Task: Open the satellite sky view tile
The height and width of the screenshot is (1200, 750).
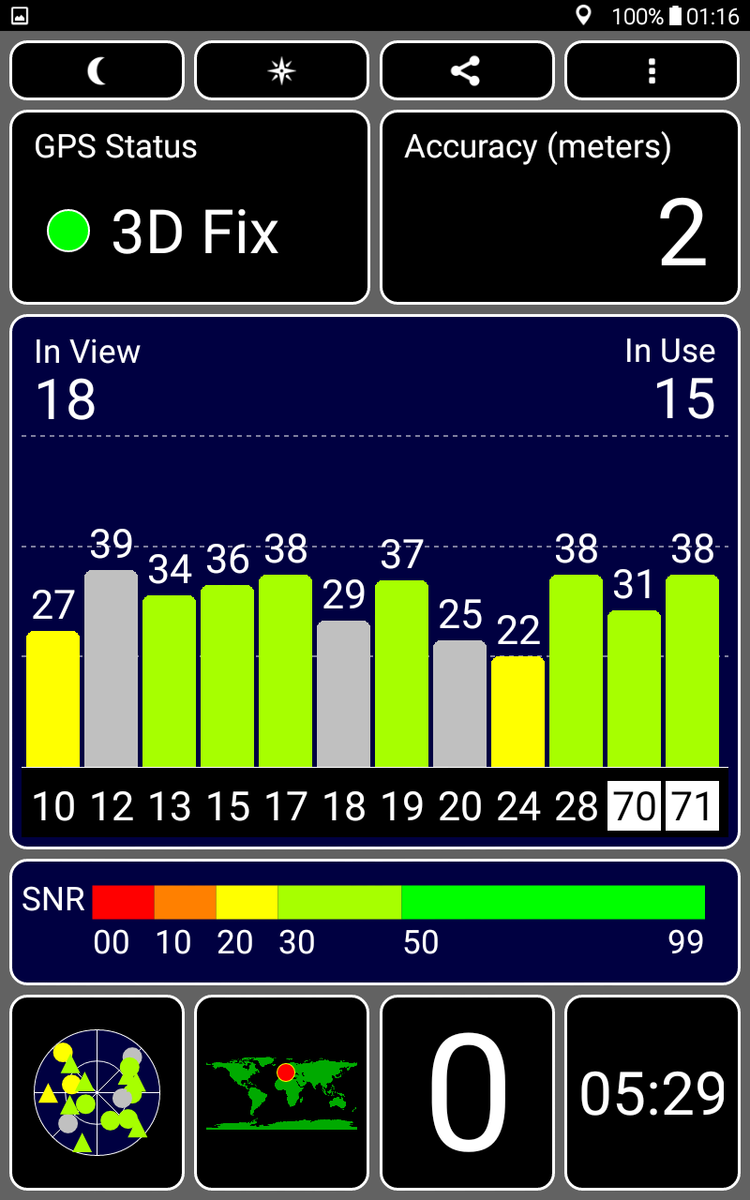Action: [x=97, y=1091]
